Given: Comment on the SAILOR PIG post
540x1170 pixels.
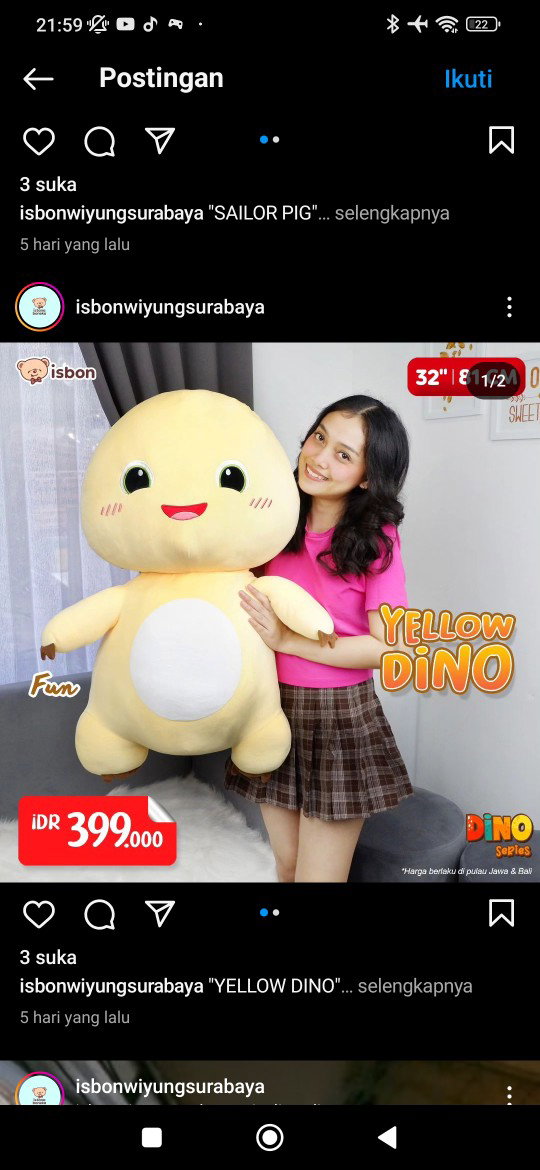Looking at the screenshot, I should [x=99, y=140].
